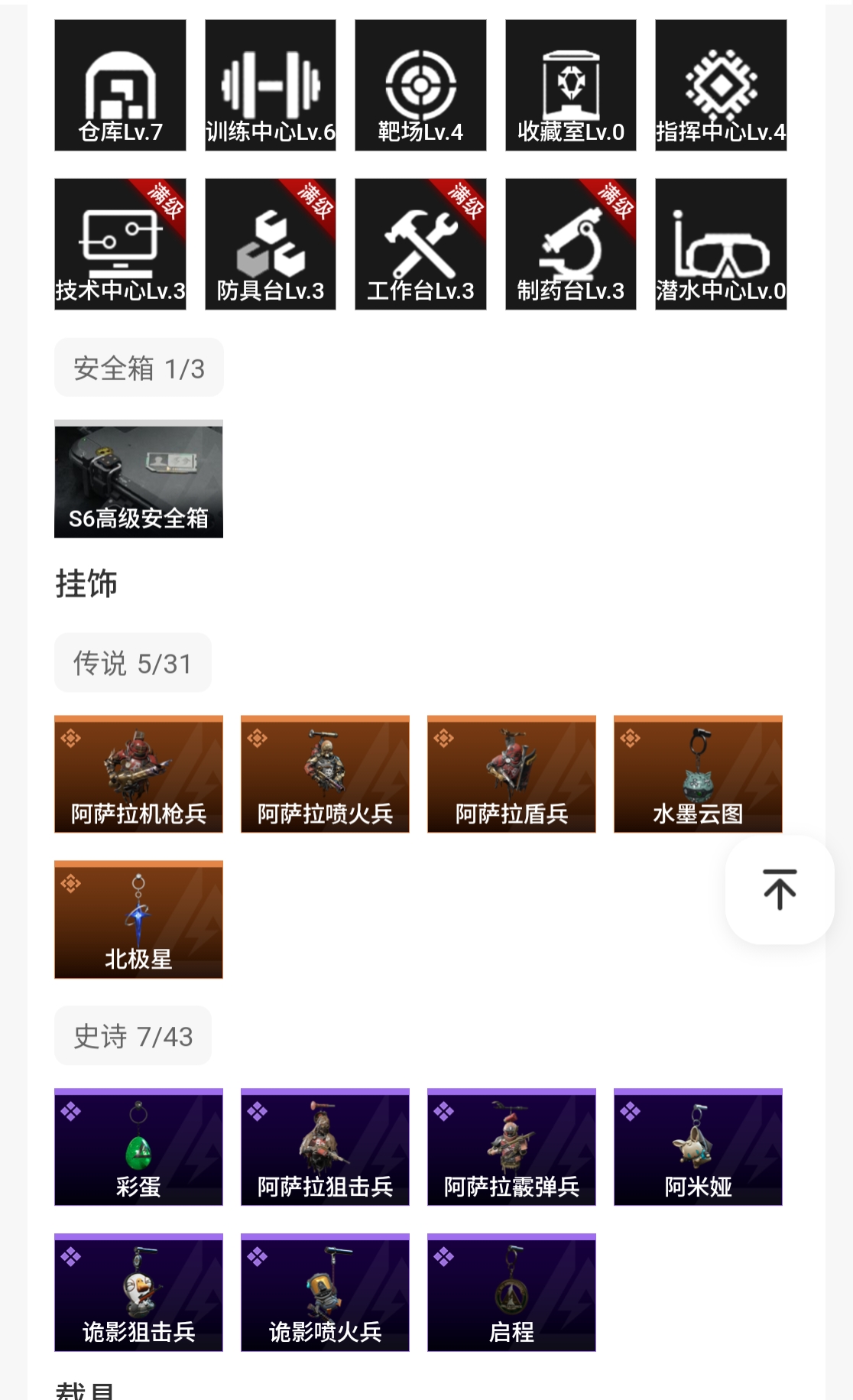853x1400 pixels.
Task: Select the 训练中心Lv.6 tile
Action: click(x=270, y=85)
